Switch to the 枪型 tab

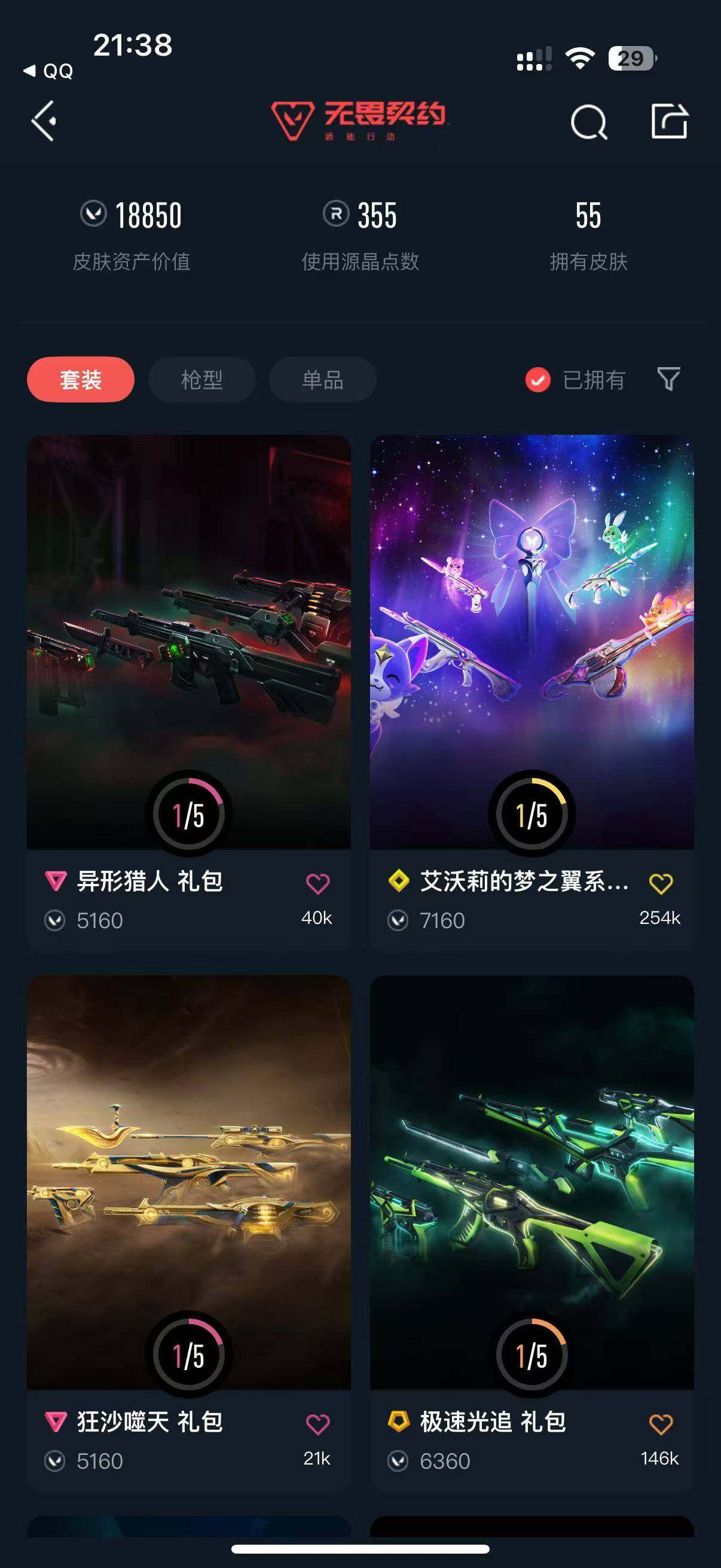(x=201, y=379)
